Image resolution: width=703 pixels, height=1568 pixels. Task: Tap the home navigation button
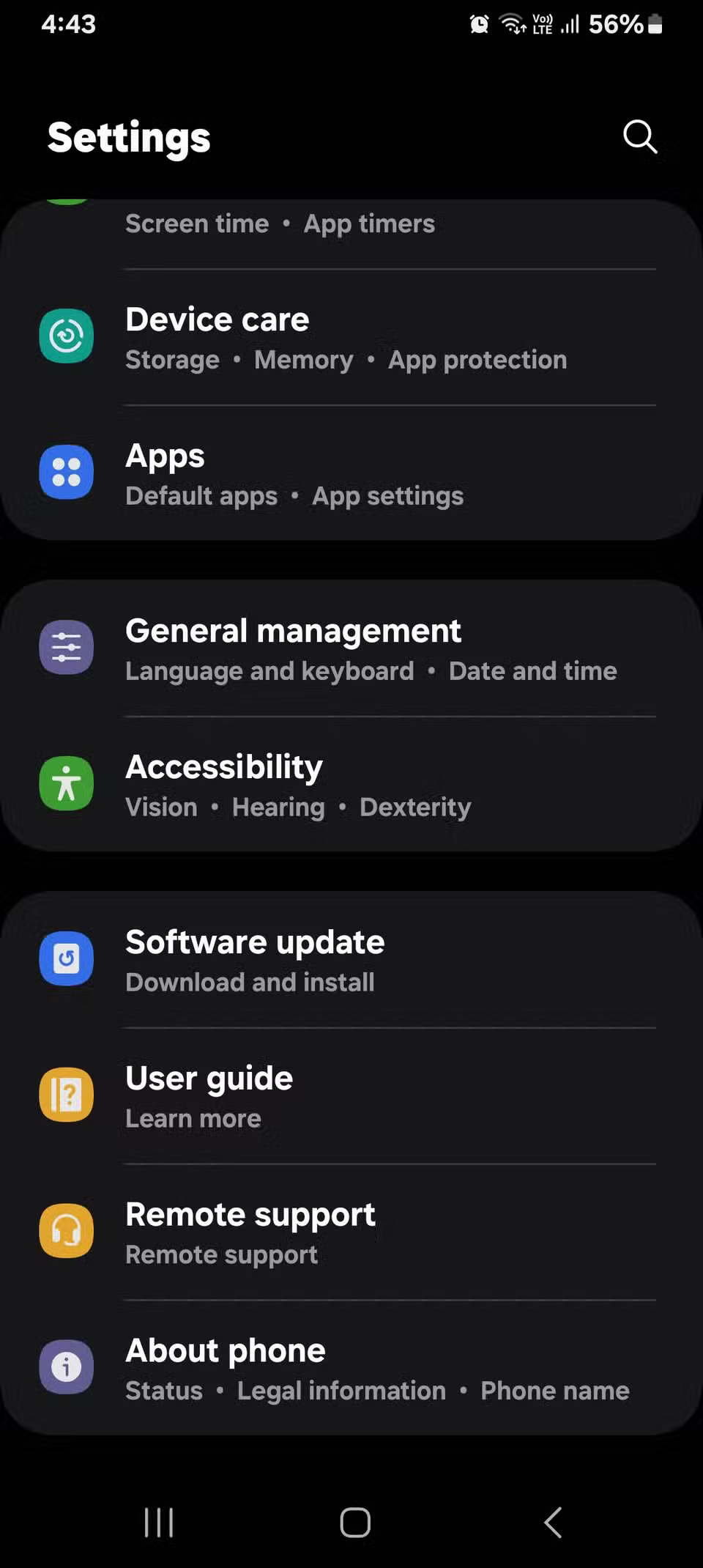(354, 1522)
